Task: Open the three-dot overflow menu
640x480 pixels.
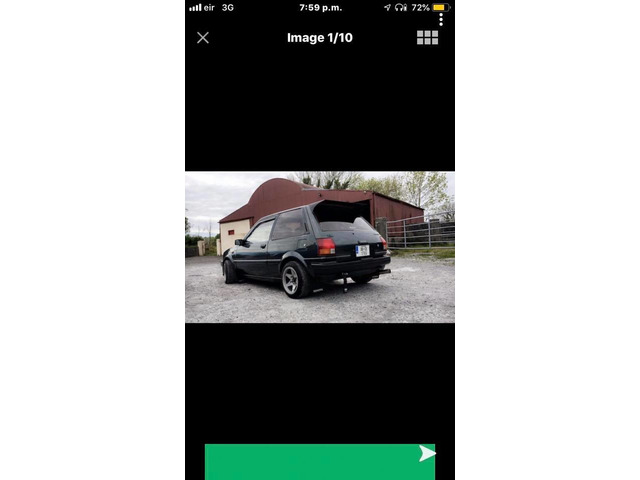Action: tap(441, 19)
